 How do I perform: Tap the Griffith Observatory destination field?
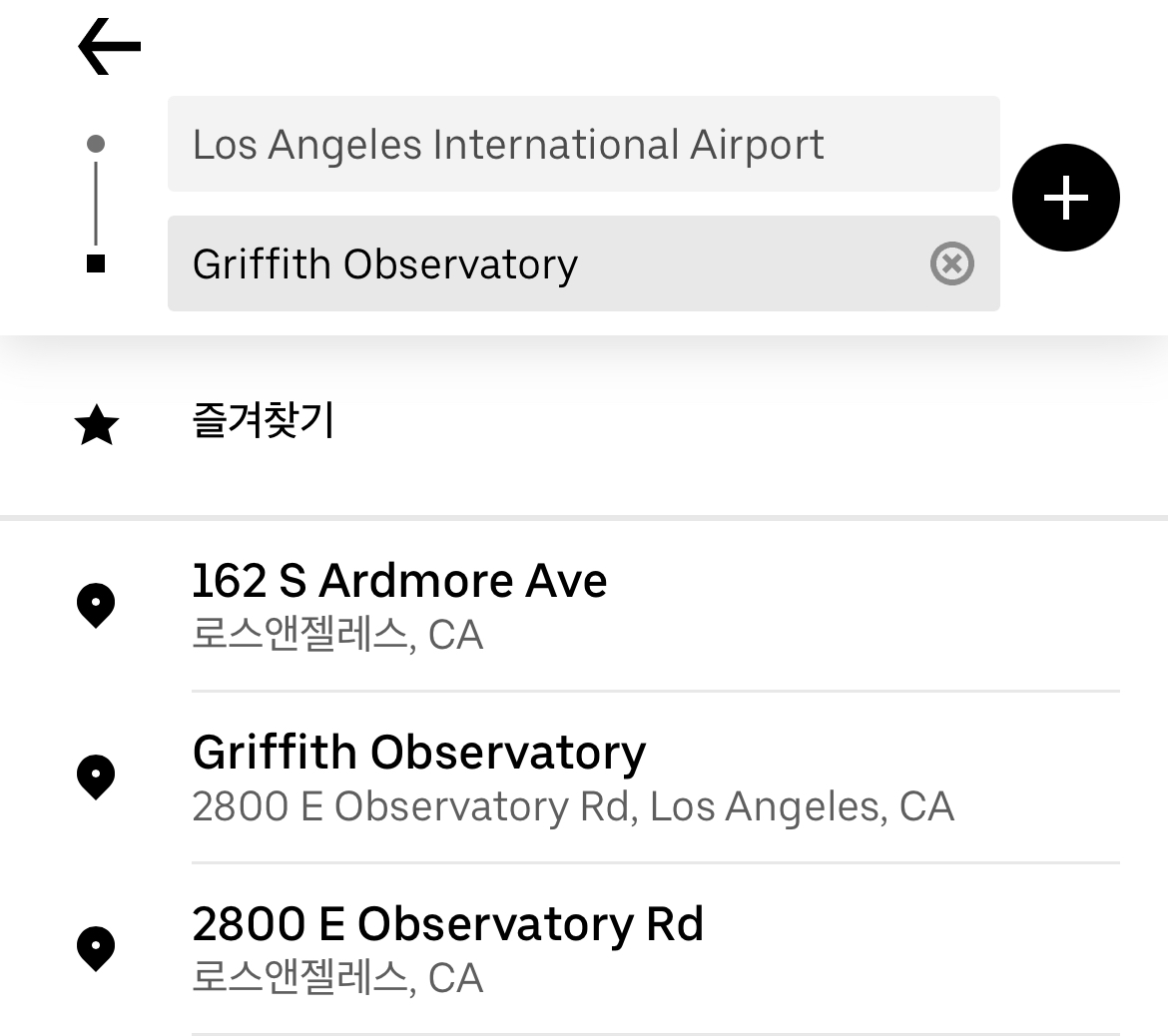(583, 263)
